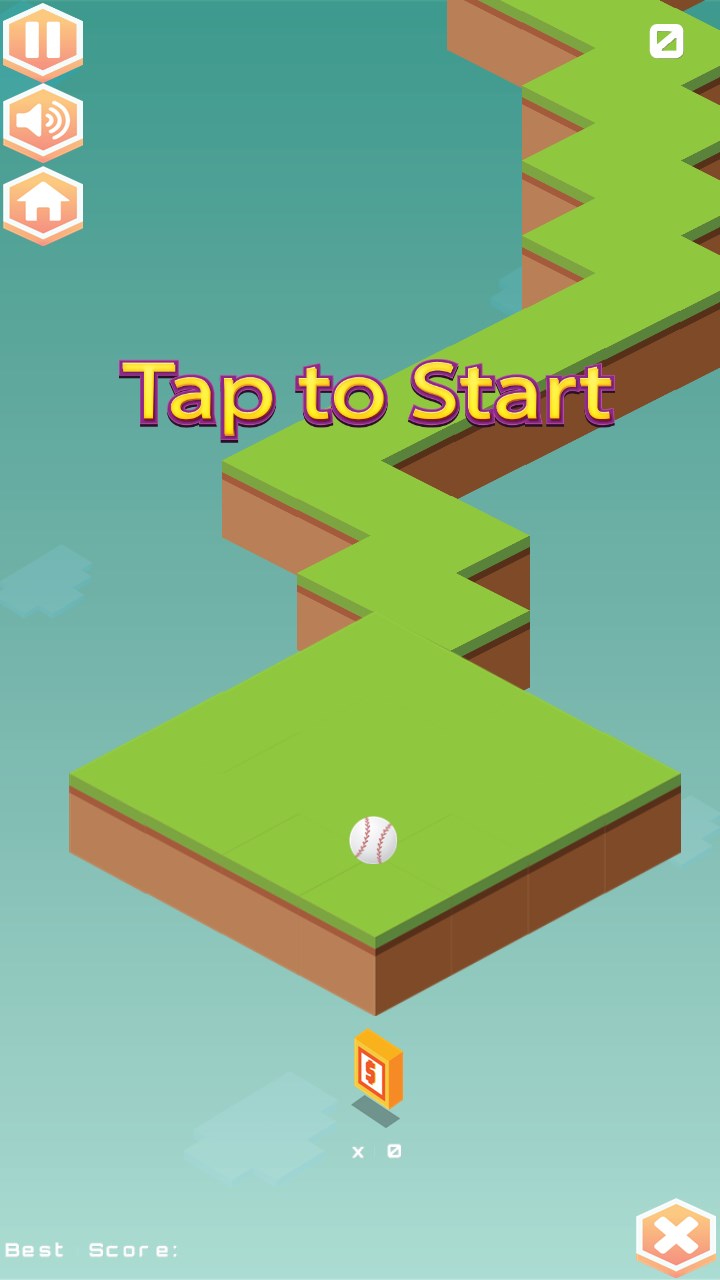Pause the game

(43, 41)
